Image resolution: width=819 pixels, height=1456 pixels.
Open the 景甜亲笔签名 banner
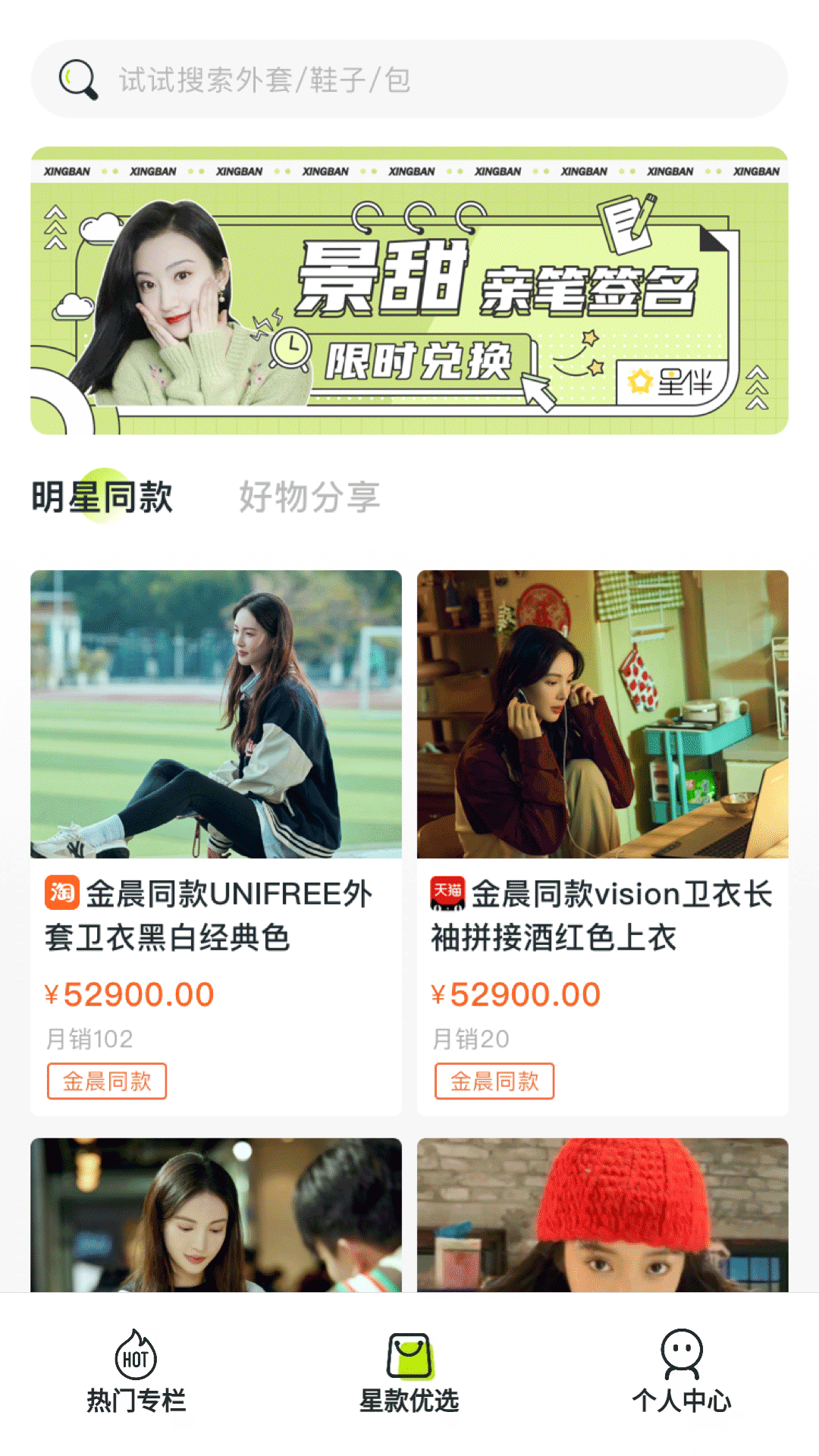coord(409,290)
